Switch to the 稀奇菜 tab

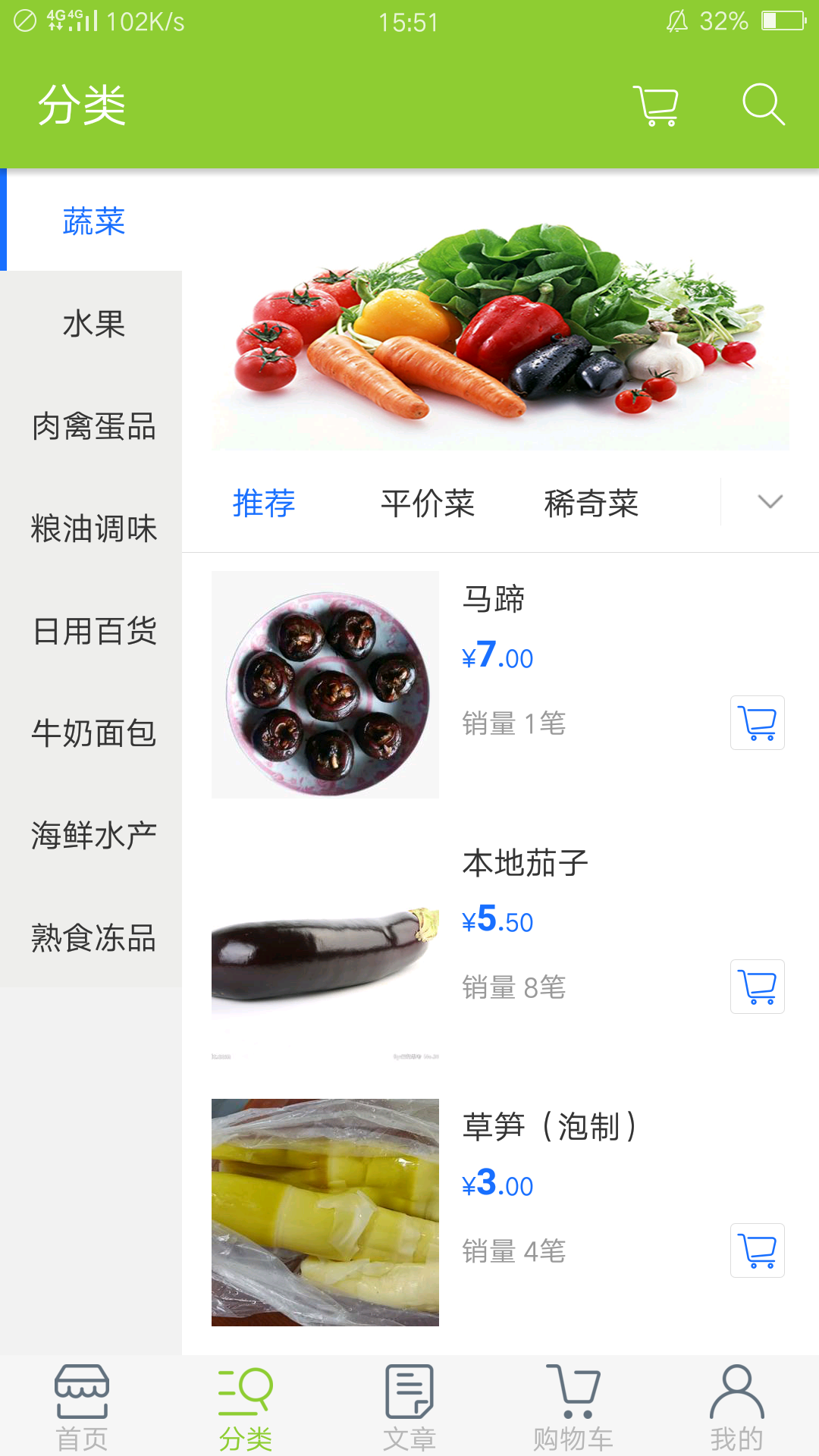coord(591,504)
